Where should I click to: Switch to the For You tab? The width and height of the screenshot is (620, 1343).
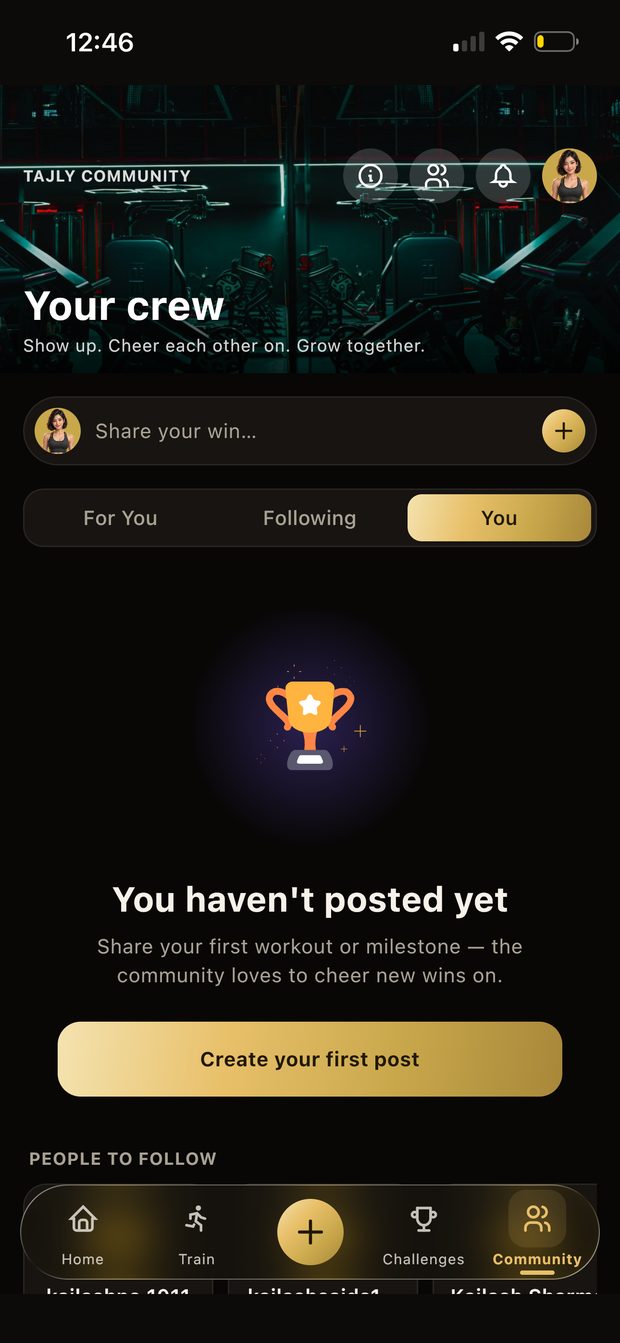(x=120, y=518)
